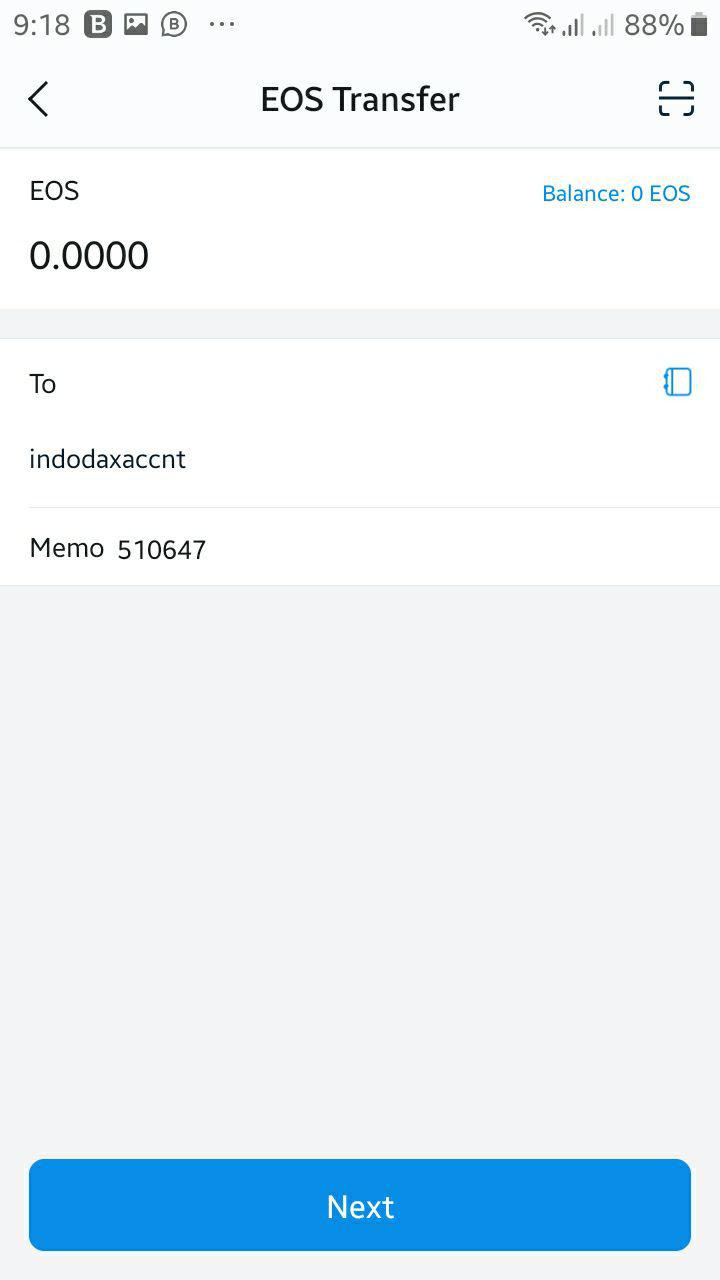720x1280 pixels.
Task: Tap the Next button
Action: 360,1205
